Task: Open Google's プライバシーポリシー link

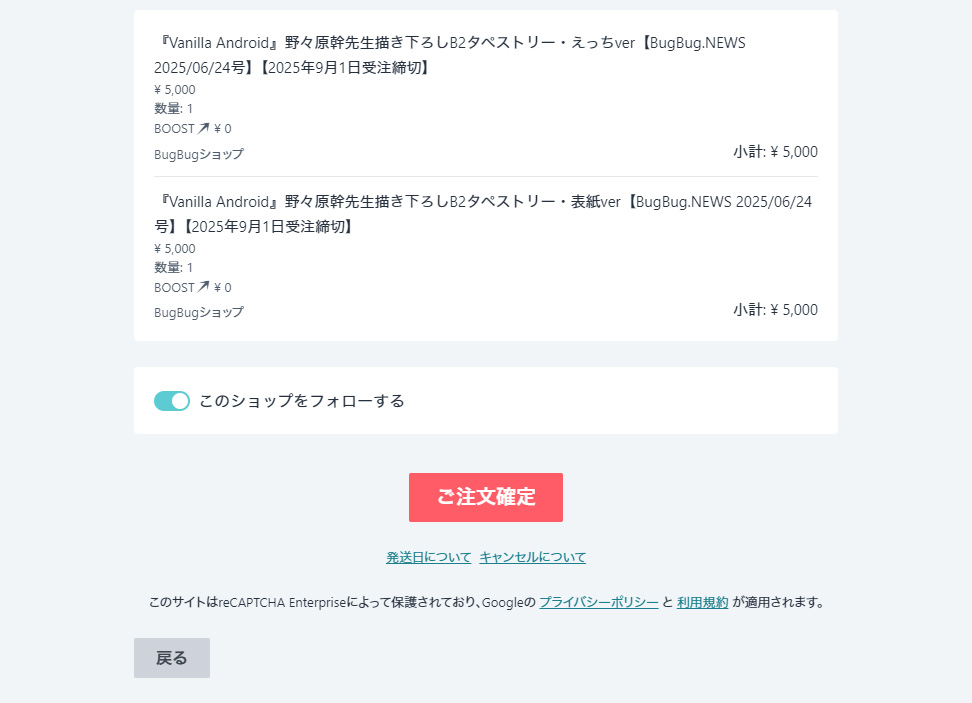Action: (598, 602)
